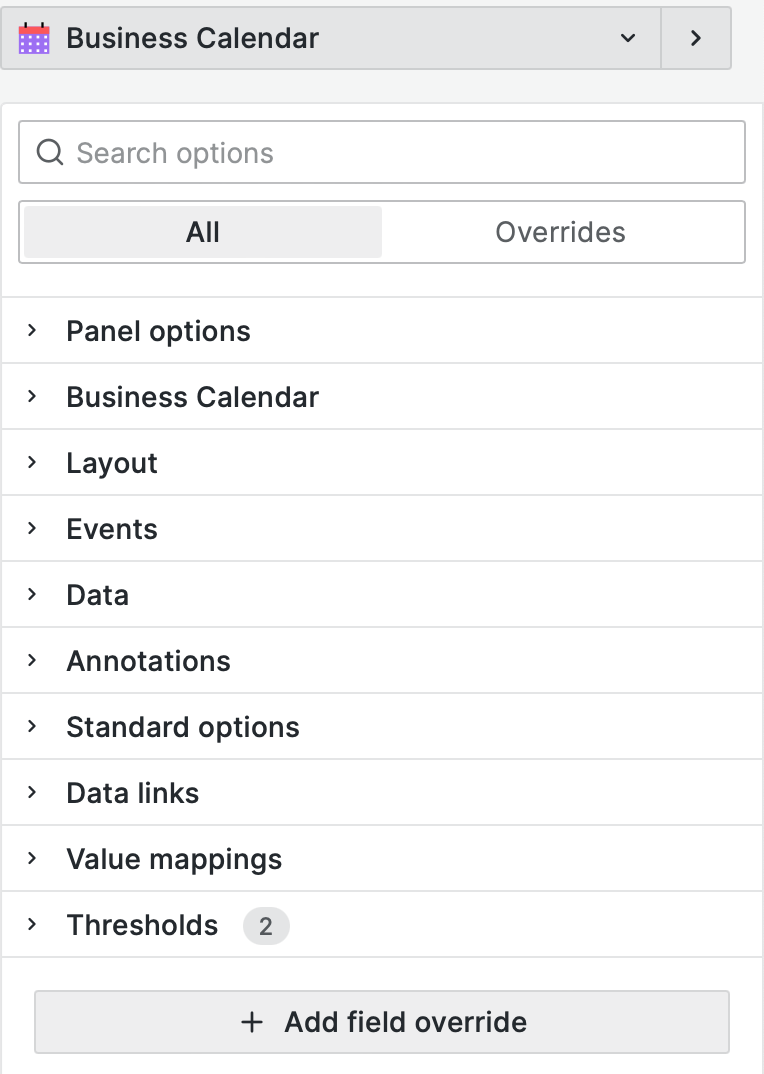764x1074 pixels.
Task: Expand the Panel options section
Action: (x=157, y=330)
